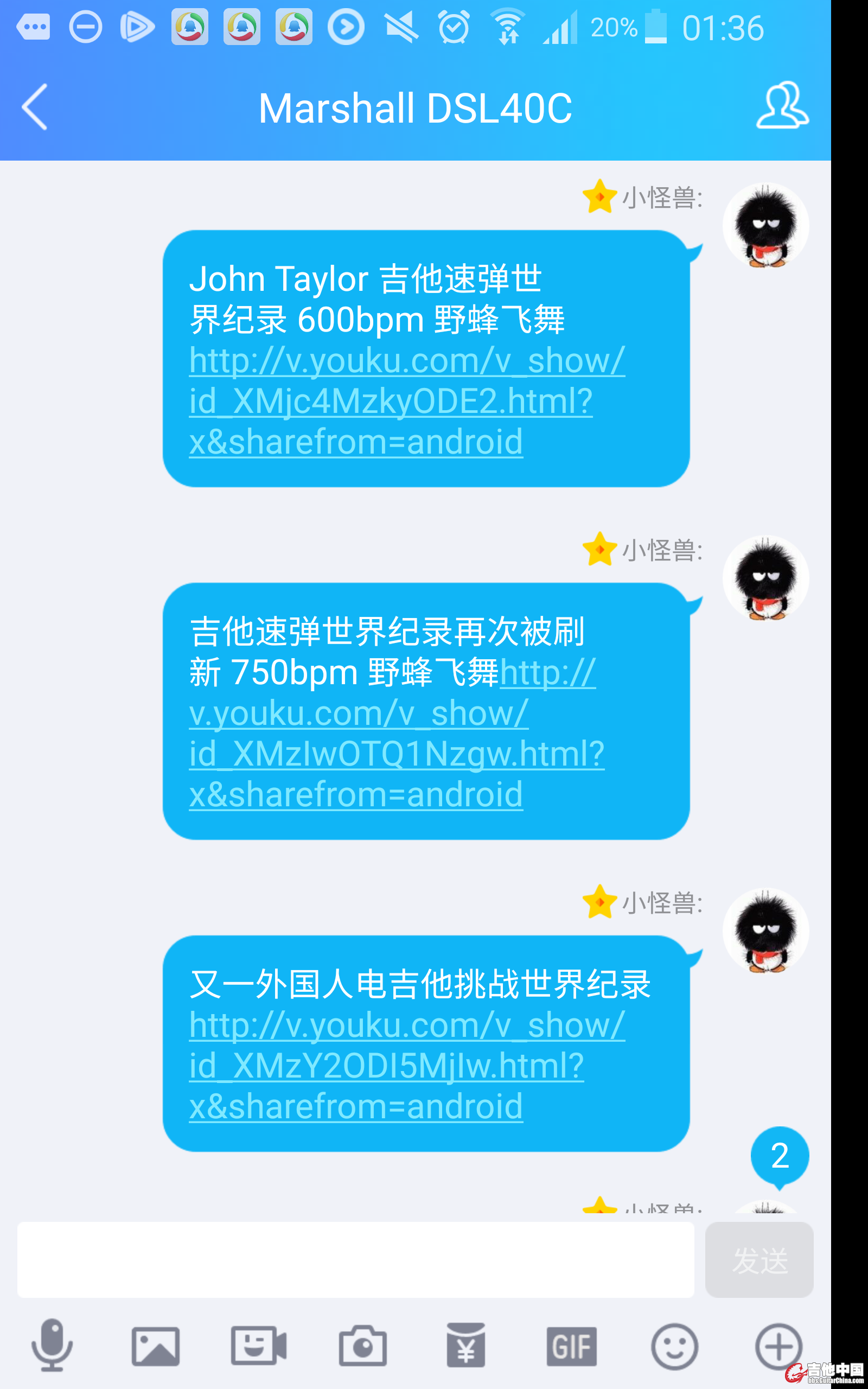Tap the 发送 send button
868x1389 pixels.
[x=758, y=1259]
